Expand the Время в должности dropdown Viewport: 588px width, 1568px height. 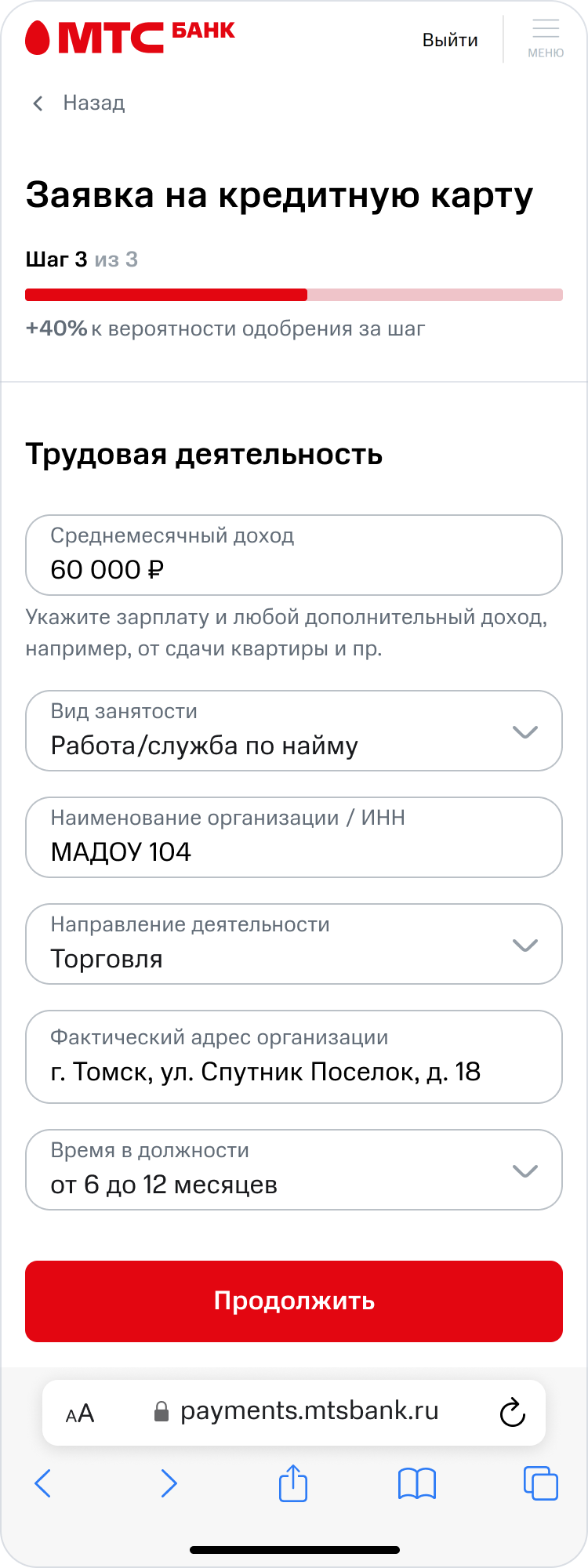click(293, 1170)
